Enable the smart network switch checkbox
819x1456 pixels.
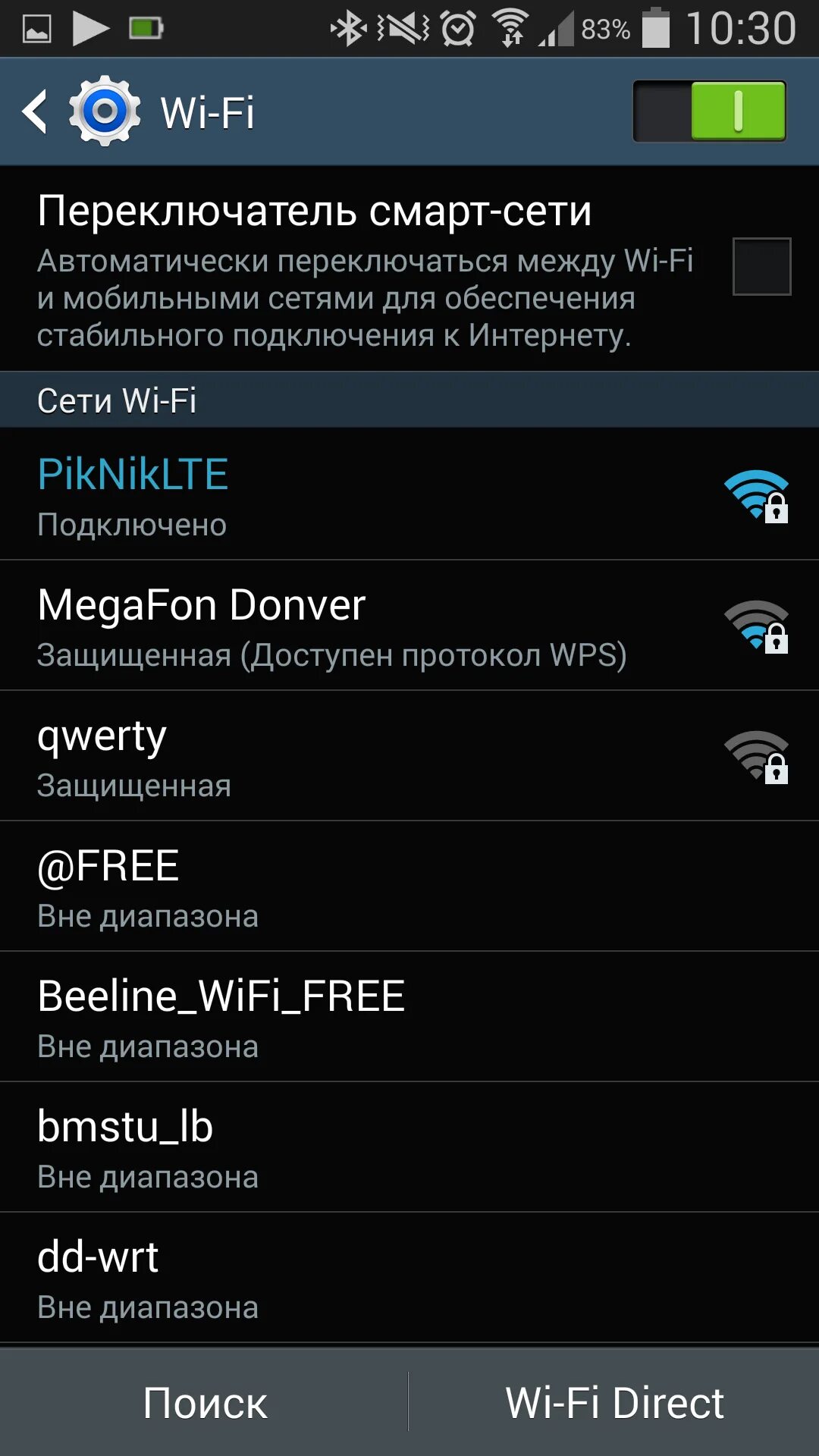pyautogui.click(x=761, y=266)
